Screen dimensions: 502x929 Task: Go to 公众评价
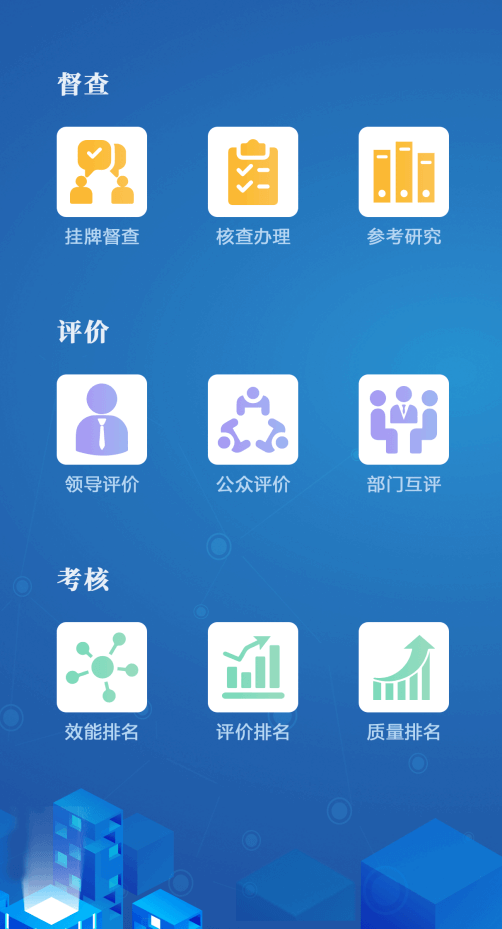[252, 419]
